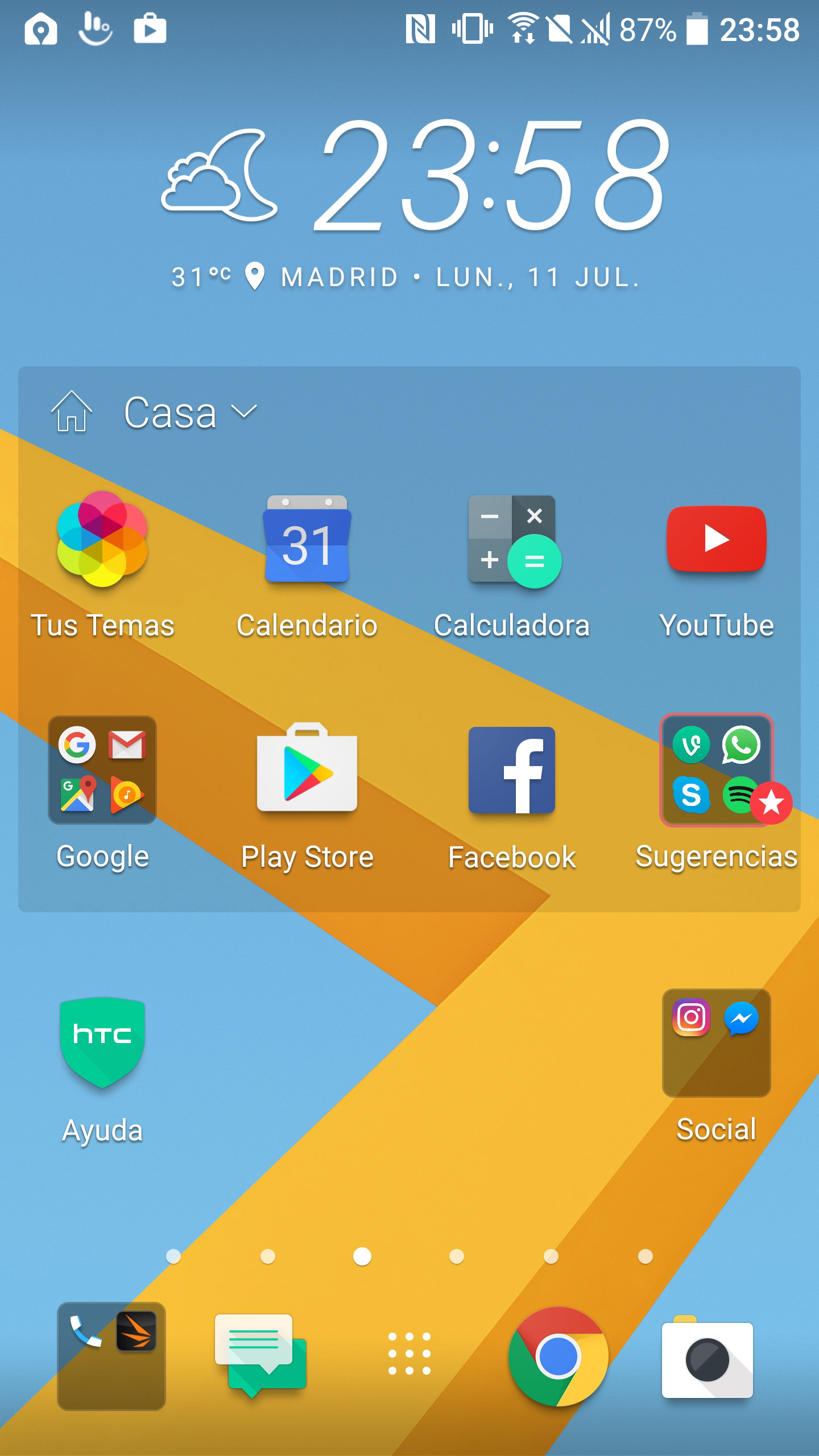Open the Google folder
The image size is (819, 1456).
102,770
